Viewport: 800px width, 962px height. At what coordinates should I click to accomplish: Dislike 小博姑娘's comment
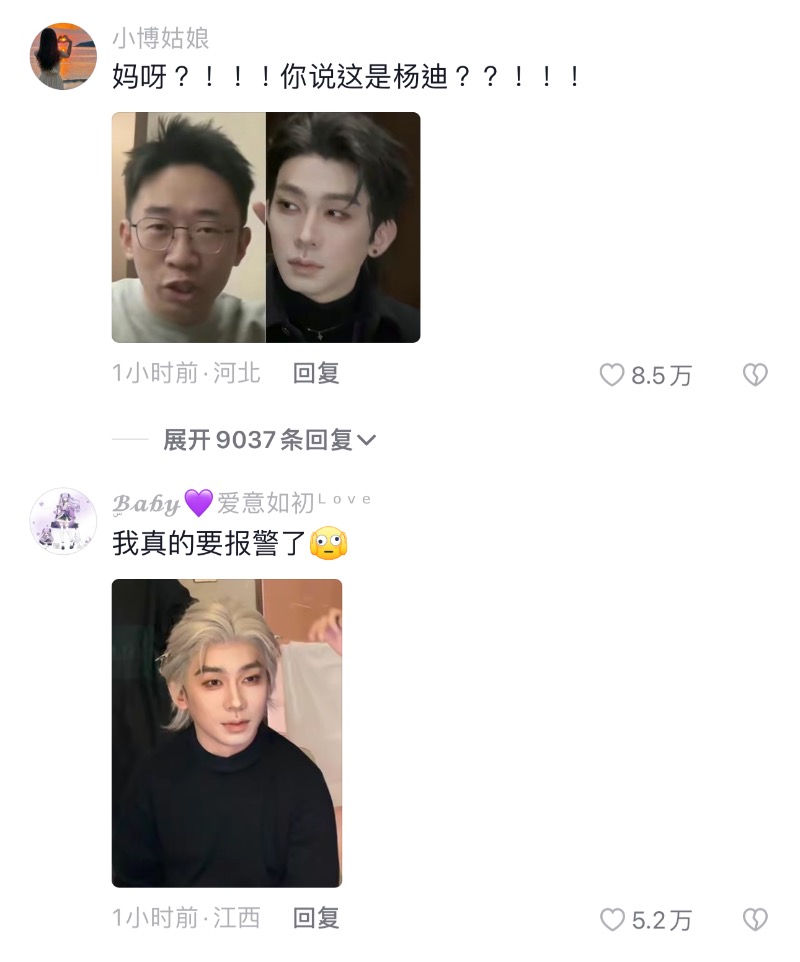click(x=755, y=375)
